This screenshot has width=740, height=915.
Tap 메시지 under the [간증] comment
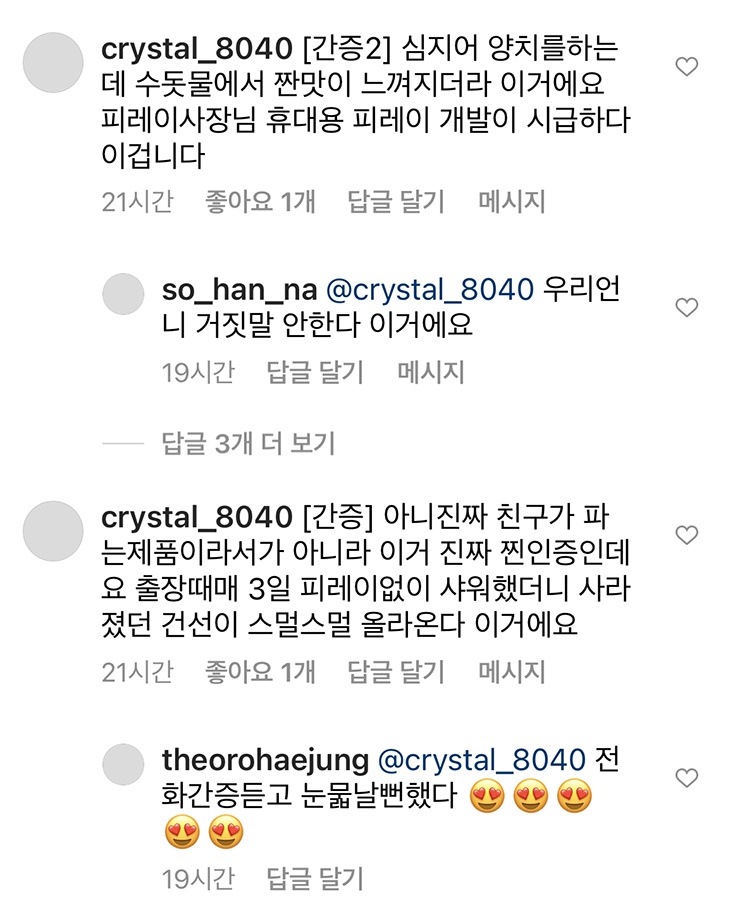[x=512, y=672]
